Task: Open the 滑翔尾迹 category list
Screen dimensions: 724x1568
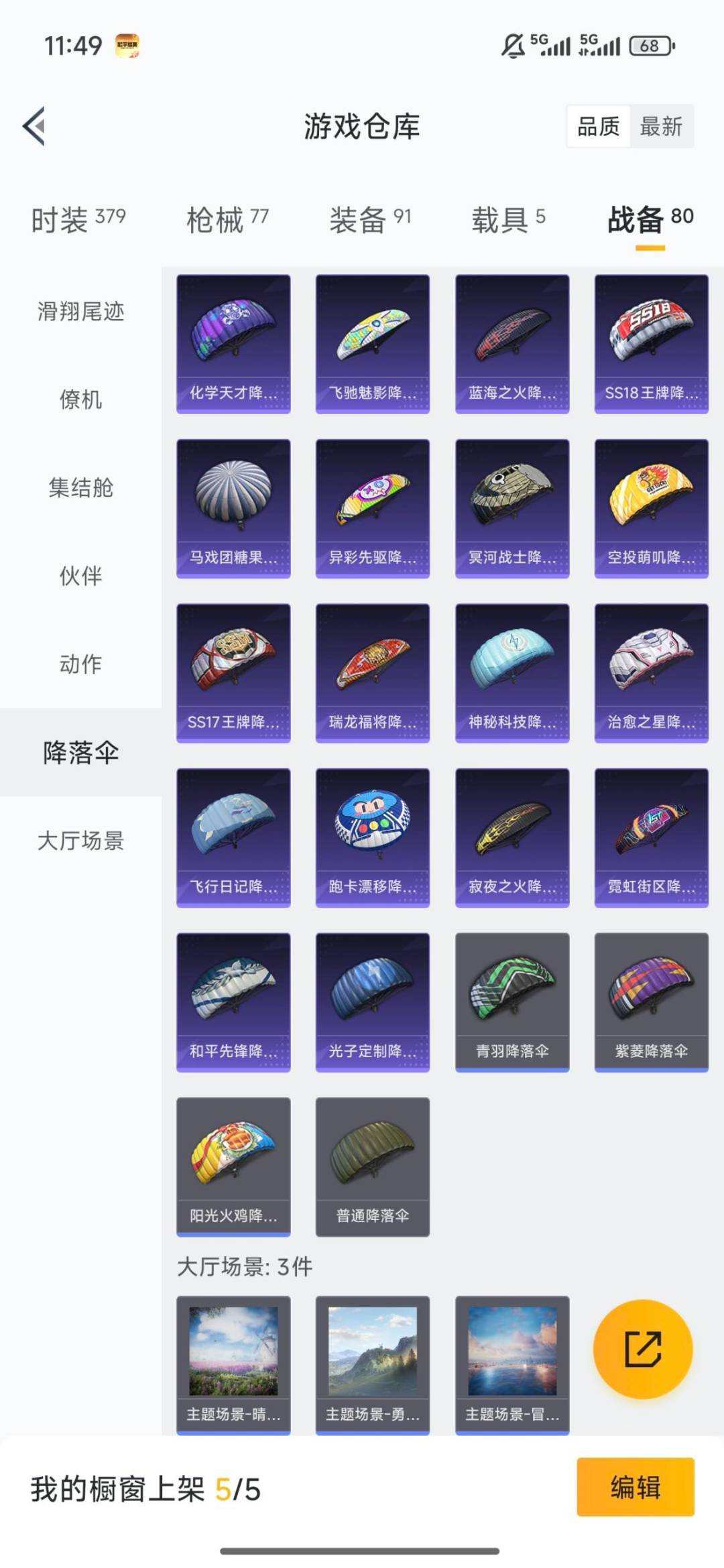Action: (x=80, y=312)
